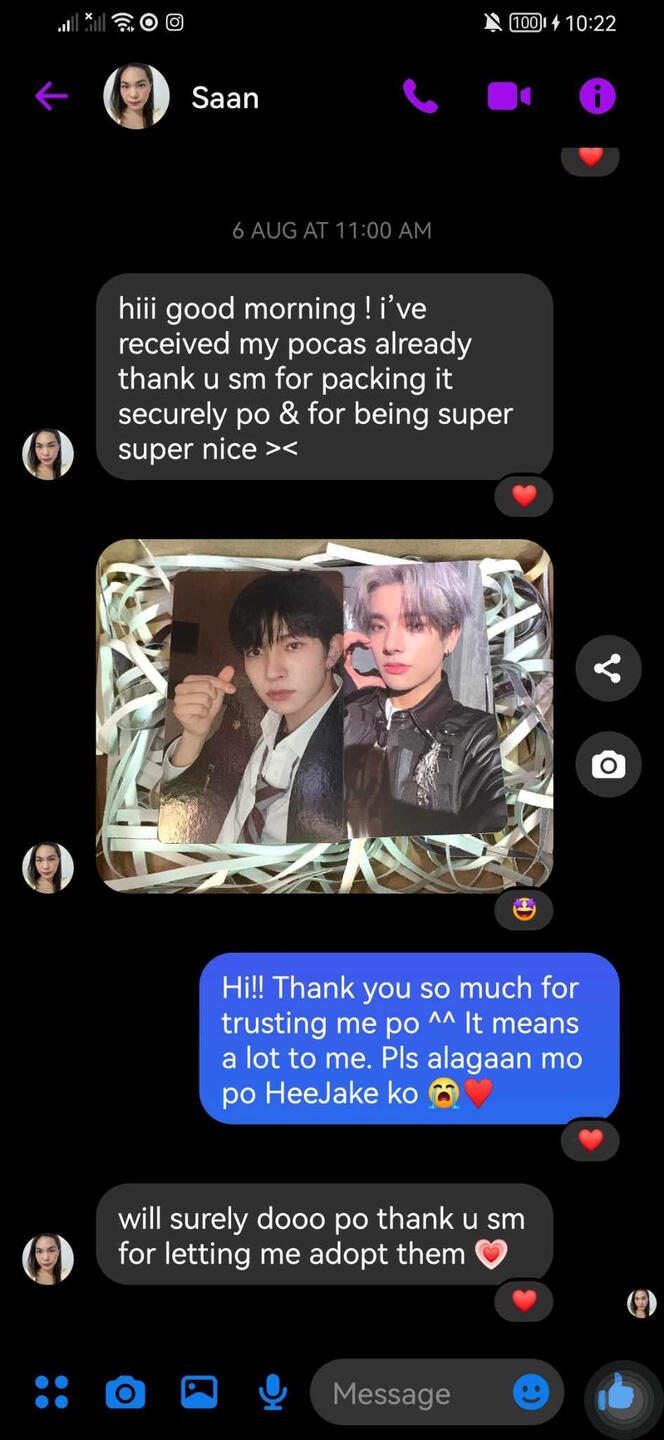View heart reaction on 'HeeJake ko' message
Image resolution: width=664 pixels, height=1440 pixels.
click(x=591, y=1140)
